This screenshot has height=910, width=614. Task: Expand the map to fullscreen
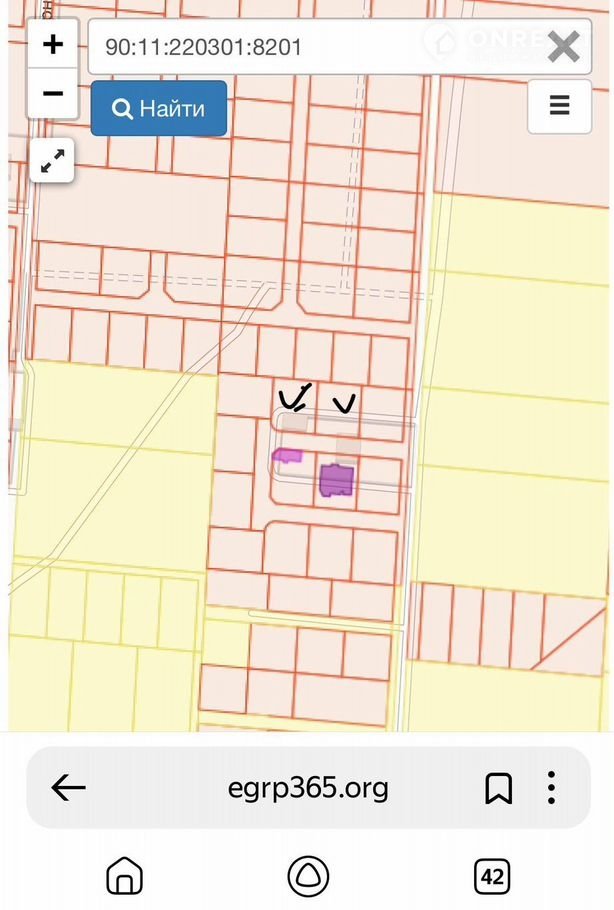point(52,159)
